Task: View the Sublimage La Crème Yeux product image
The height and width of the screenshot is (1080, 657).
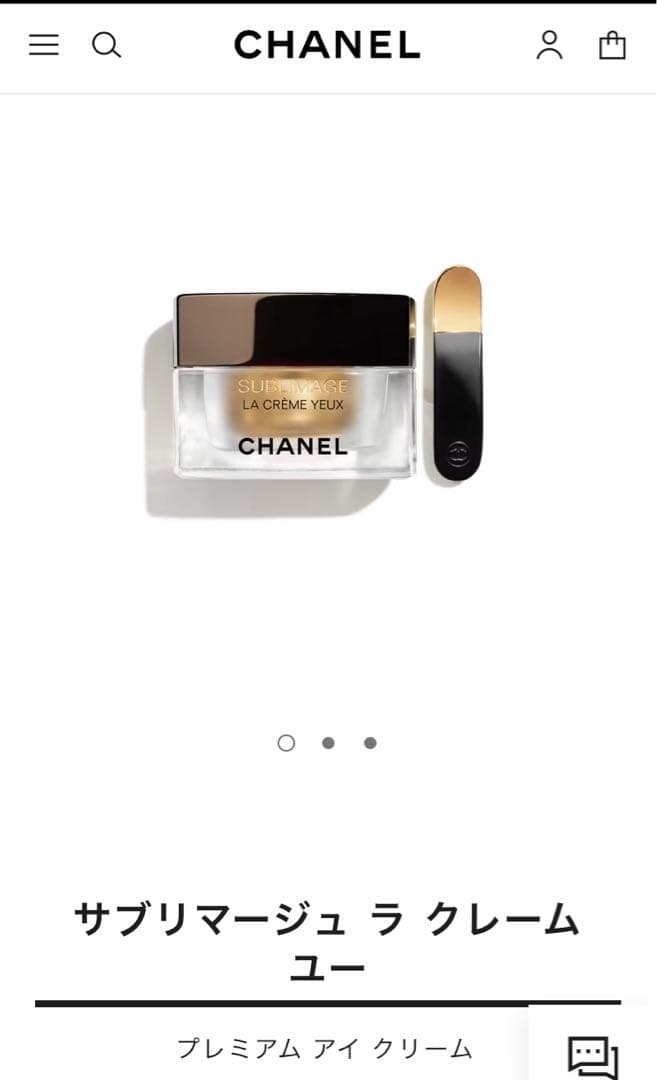Action: 315,390
